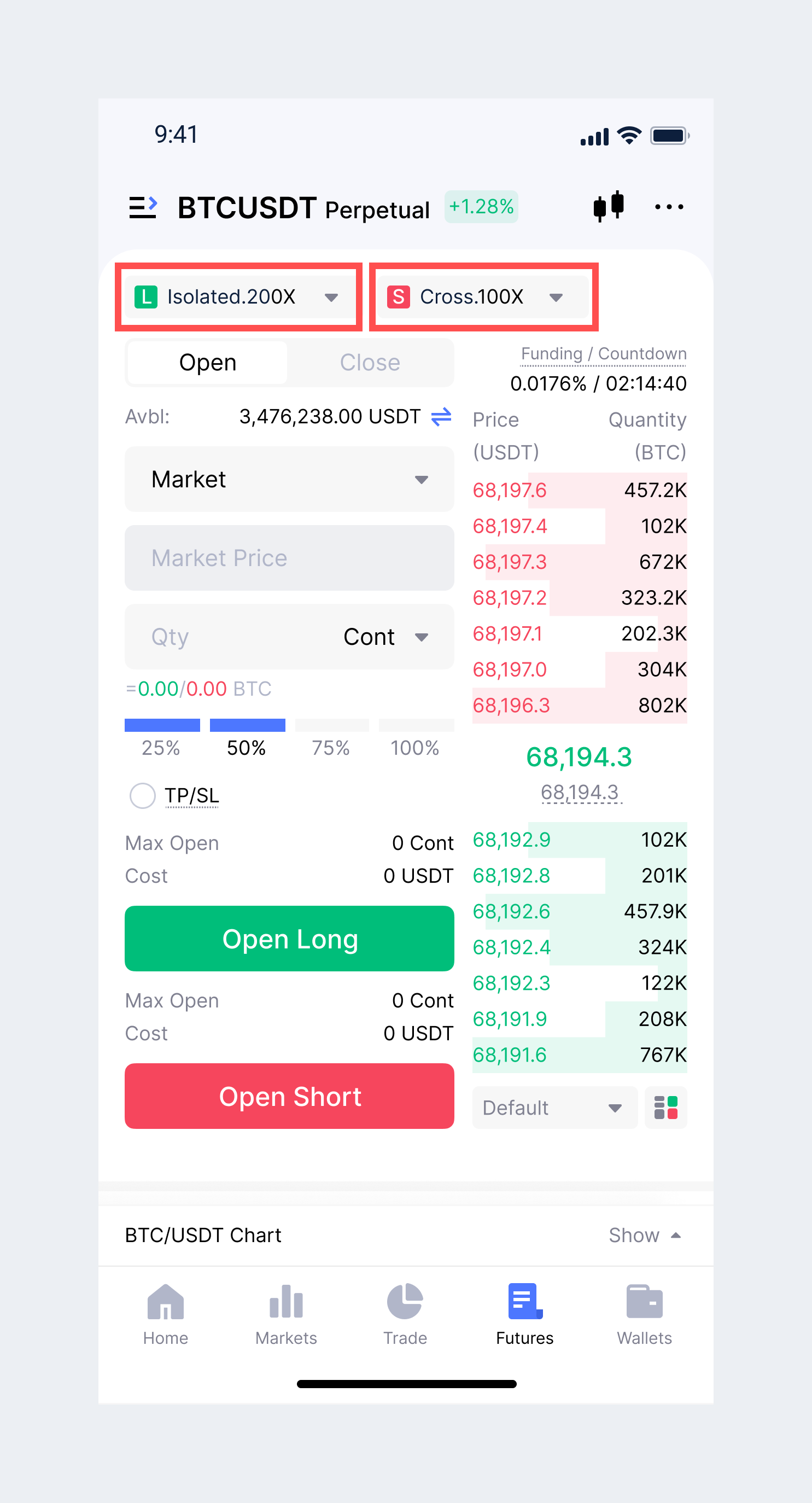Open the contract list menu icon
The height and width of the screenshot is (1503, 812).
(x=143, y=207)
